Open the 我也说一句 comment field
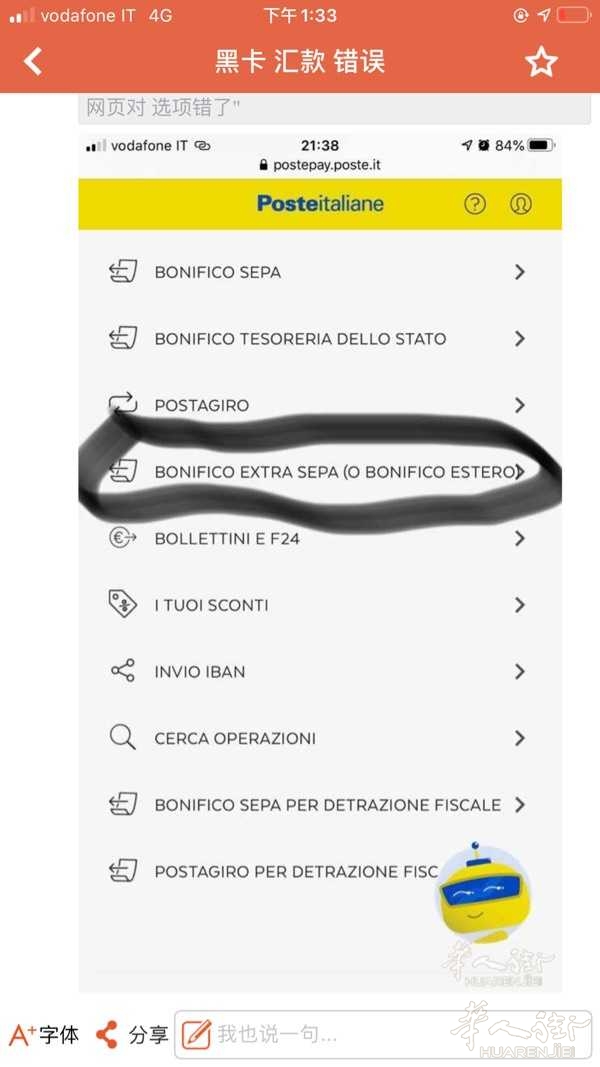This screenshot has width=600, height=1067. 310,1034
